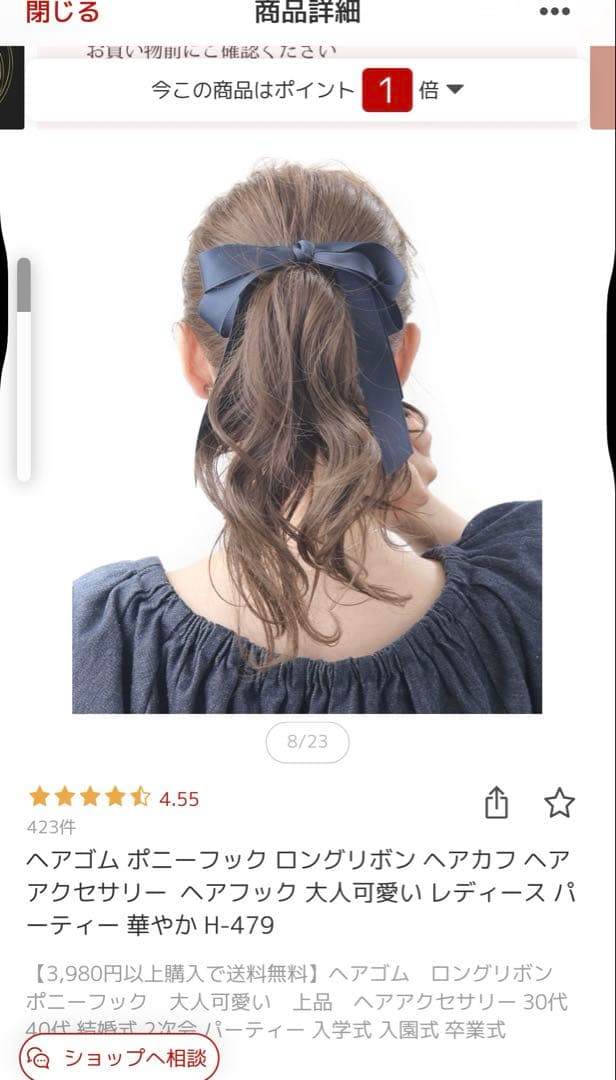Open the three-dot overflow menu
616x1080 pixels.
pos(555,12)
